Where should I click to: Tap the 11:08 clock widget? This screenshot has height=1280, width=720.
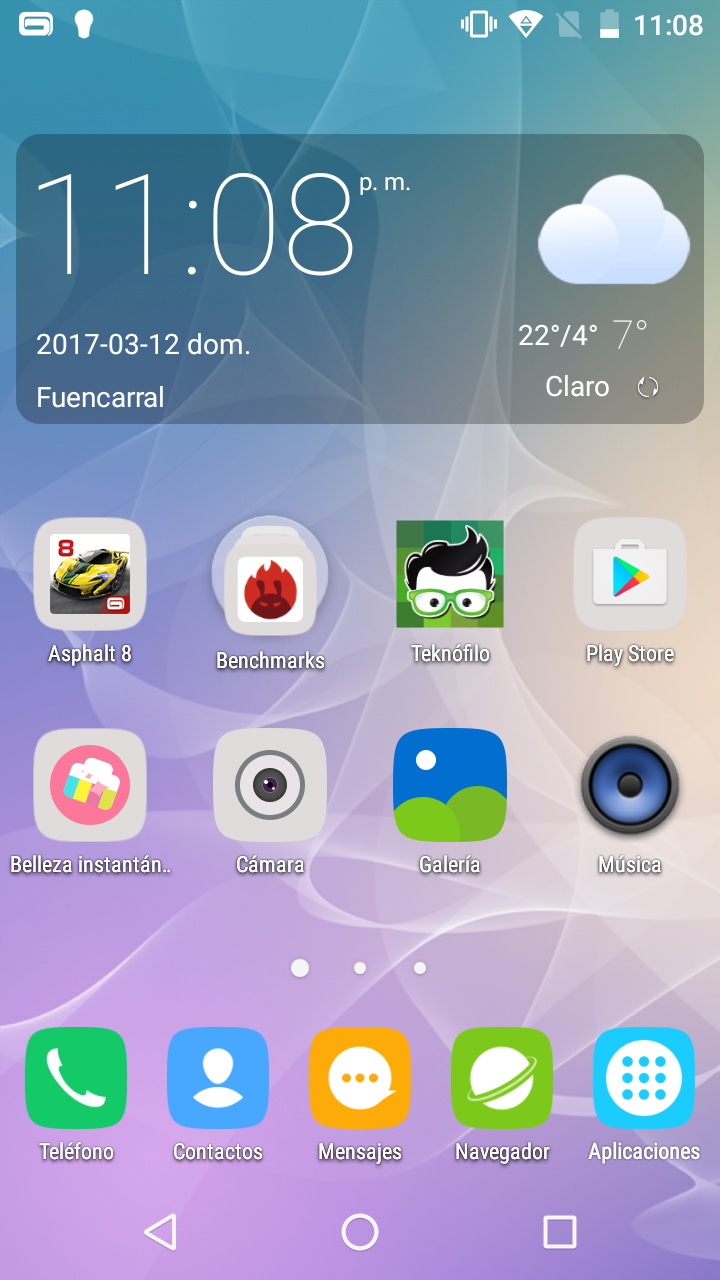pyautogui.click(x=195, y=225)
